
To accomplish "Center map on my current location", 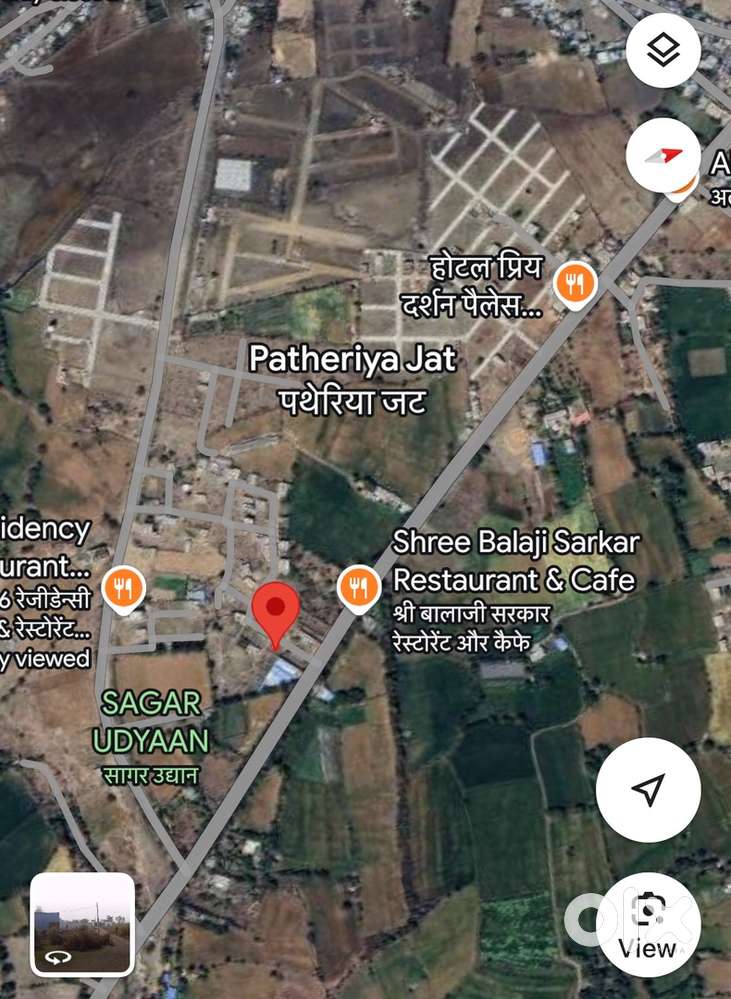I will point(648,789).
